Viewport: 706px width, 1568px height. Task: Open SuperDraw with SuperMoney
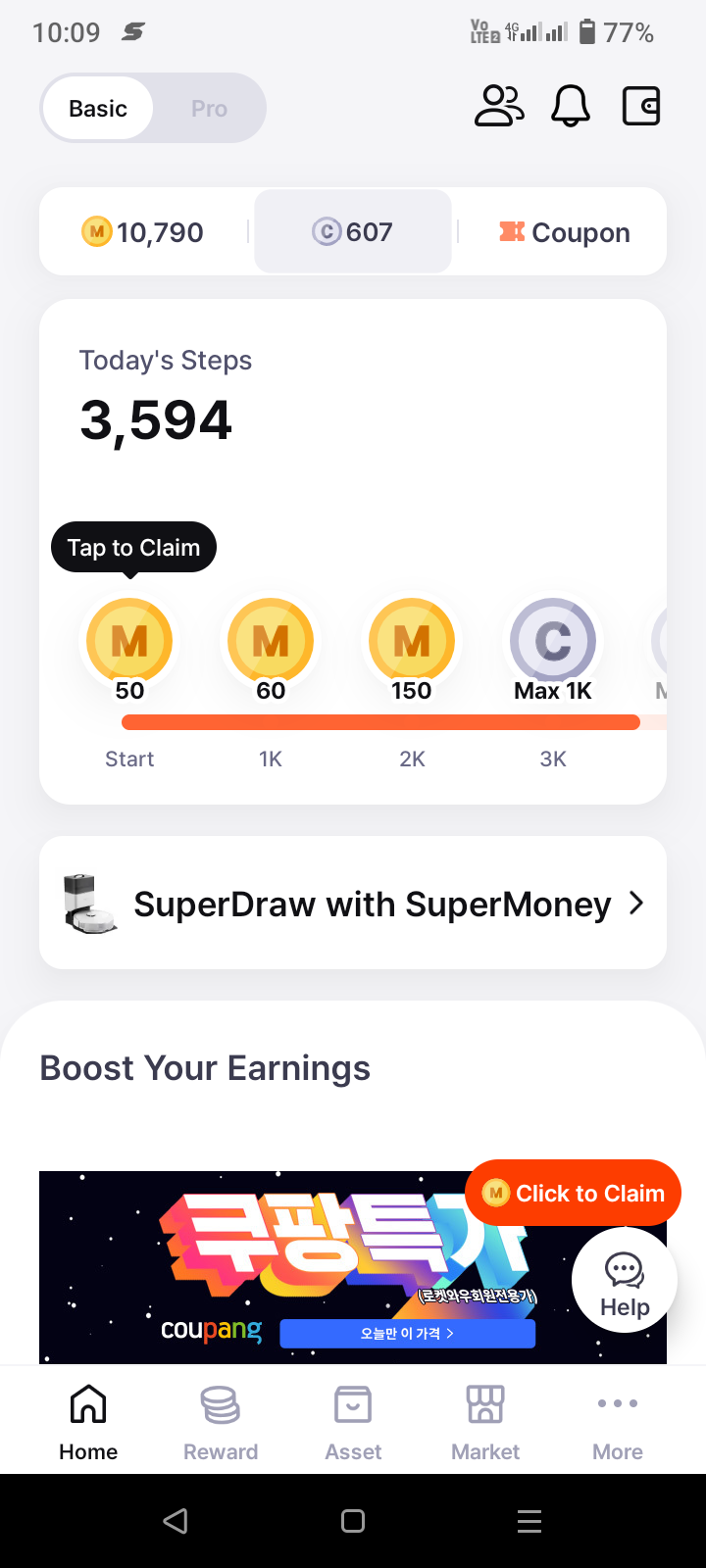(353, 903)
